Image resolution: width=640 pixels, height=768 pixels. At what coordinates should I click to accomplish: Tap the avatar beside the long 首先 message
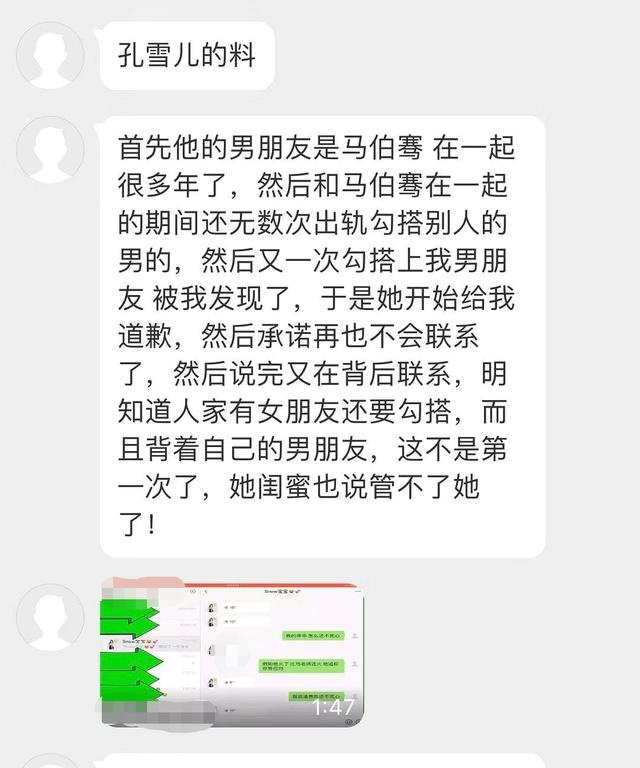50,150
